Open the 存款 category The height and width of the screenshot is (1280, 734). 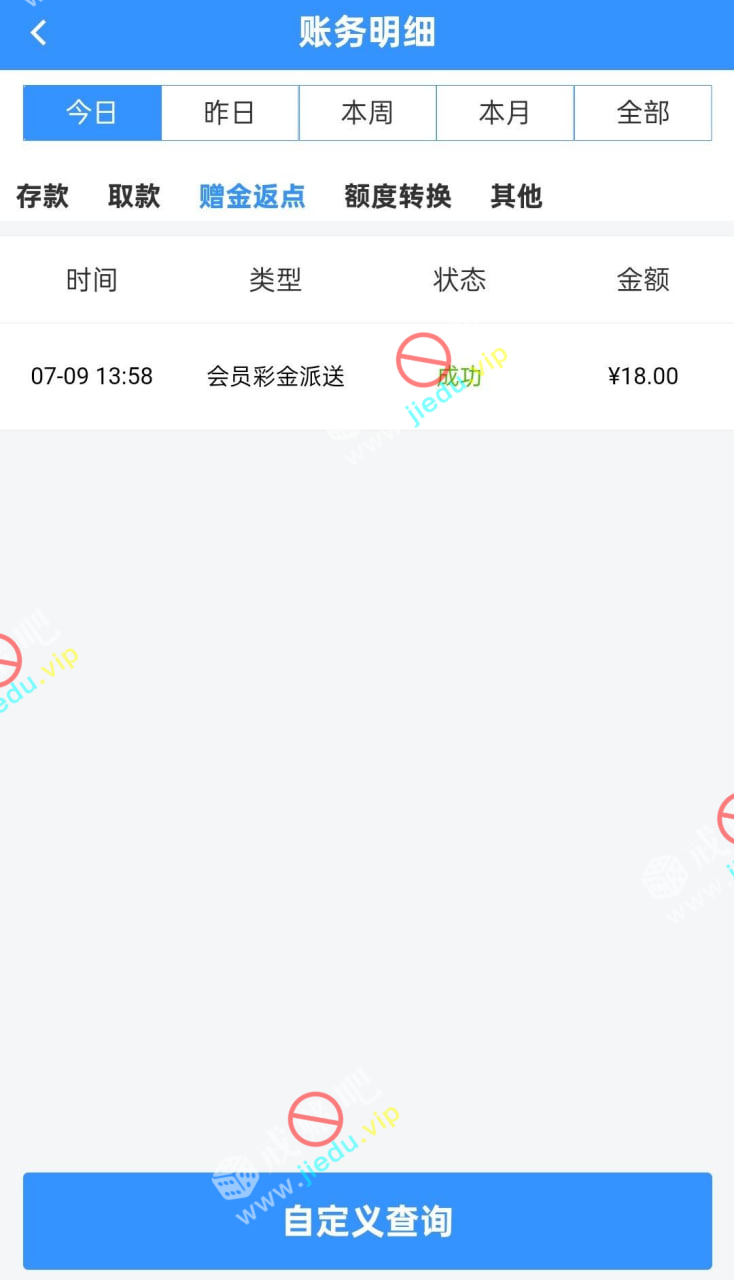click(x=42, y=196)
